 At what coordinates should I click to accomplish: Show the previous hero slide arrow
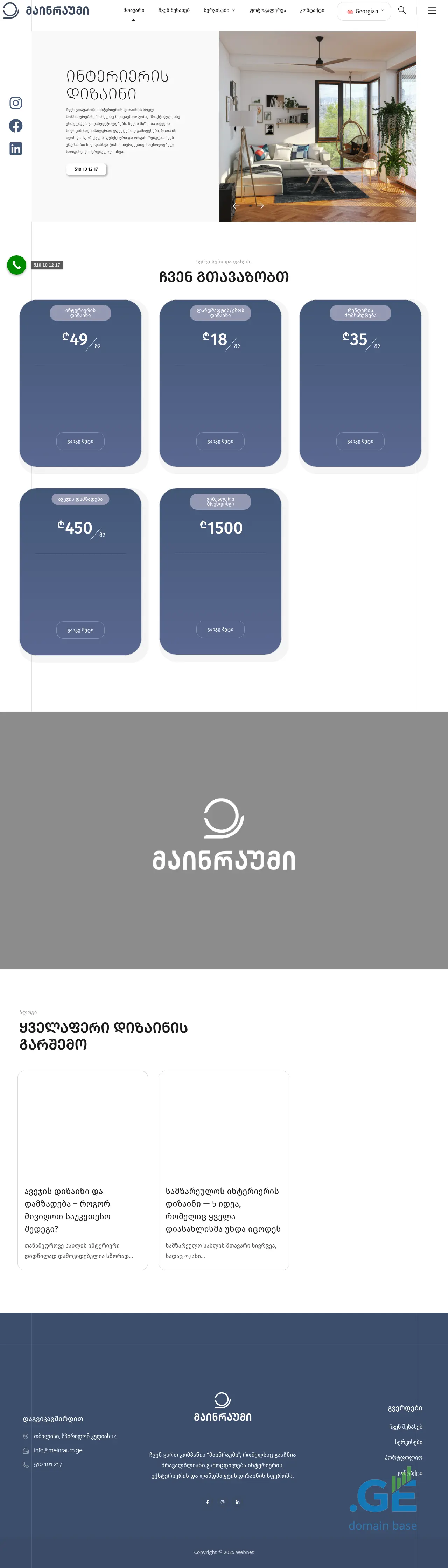tap(236, 206)
